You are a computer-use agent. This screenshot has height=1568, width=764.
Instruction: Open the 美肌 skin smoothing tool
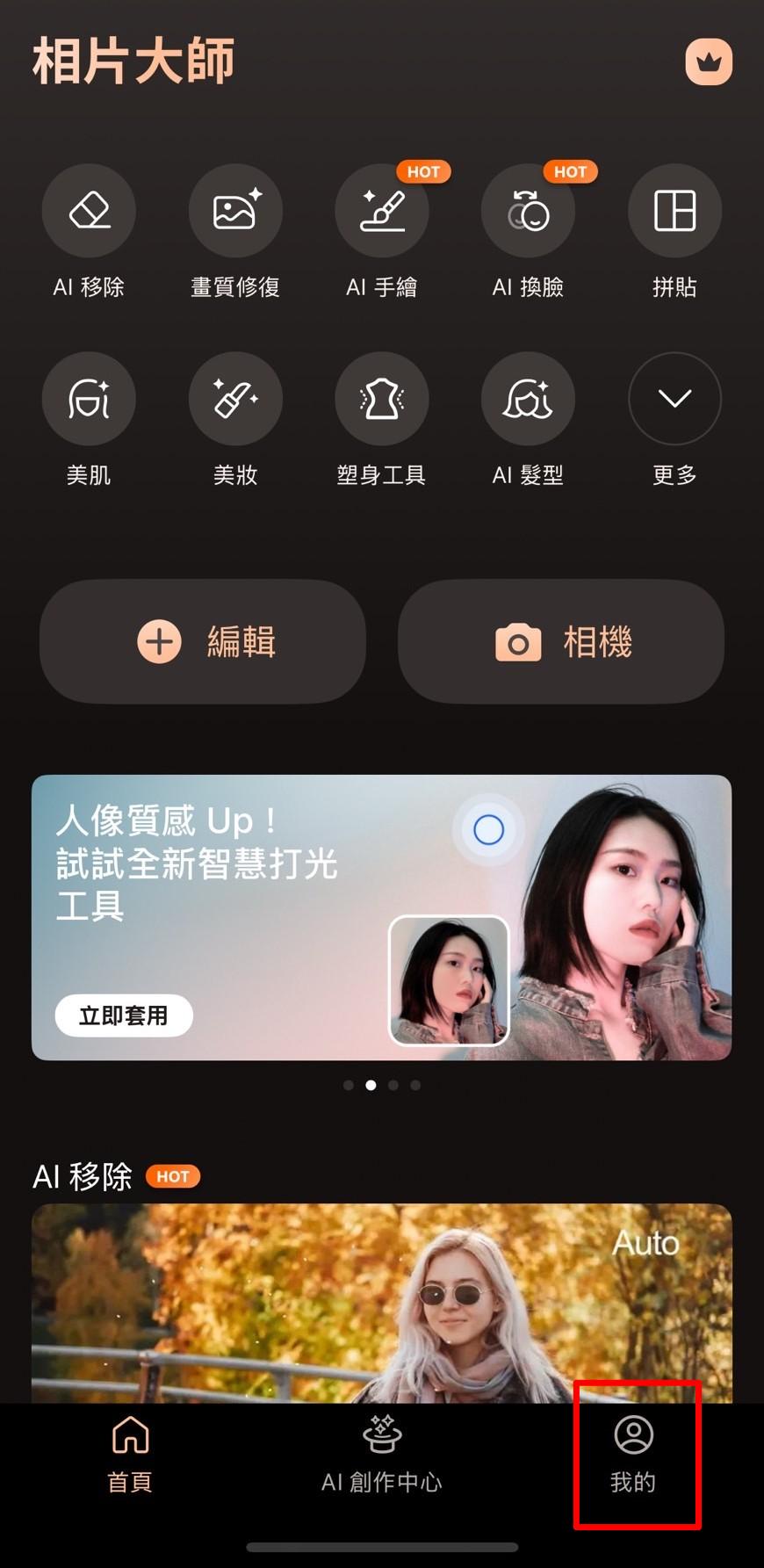coord(88,398)
